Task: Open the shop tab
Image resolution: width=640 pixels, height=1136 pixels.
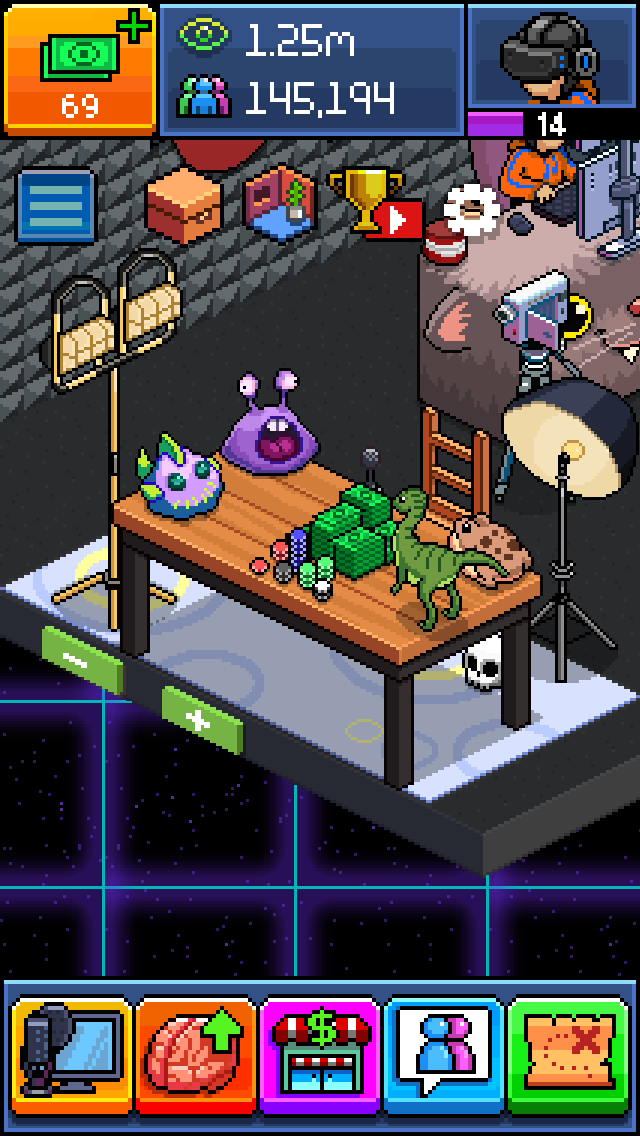Action: (319, 1057)
